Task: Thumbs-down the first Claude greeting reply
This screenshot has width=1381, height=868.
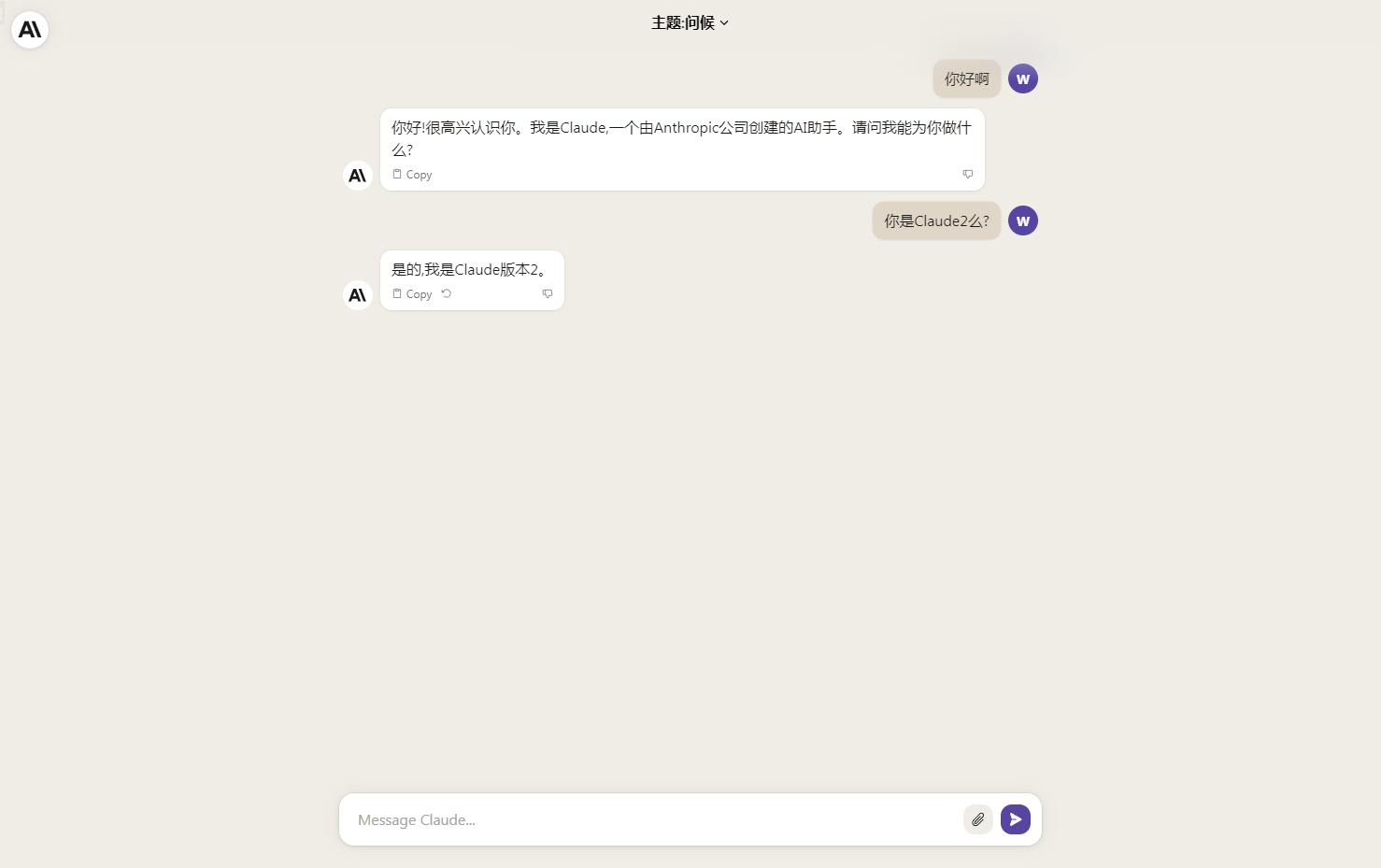Action: tap(967, 175)
